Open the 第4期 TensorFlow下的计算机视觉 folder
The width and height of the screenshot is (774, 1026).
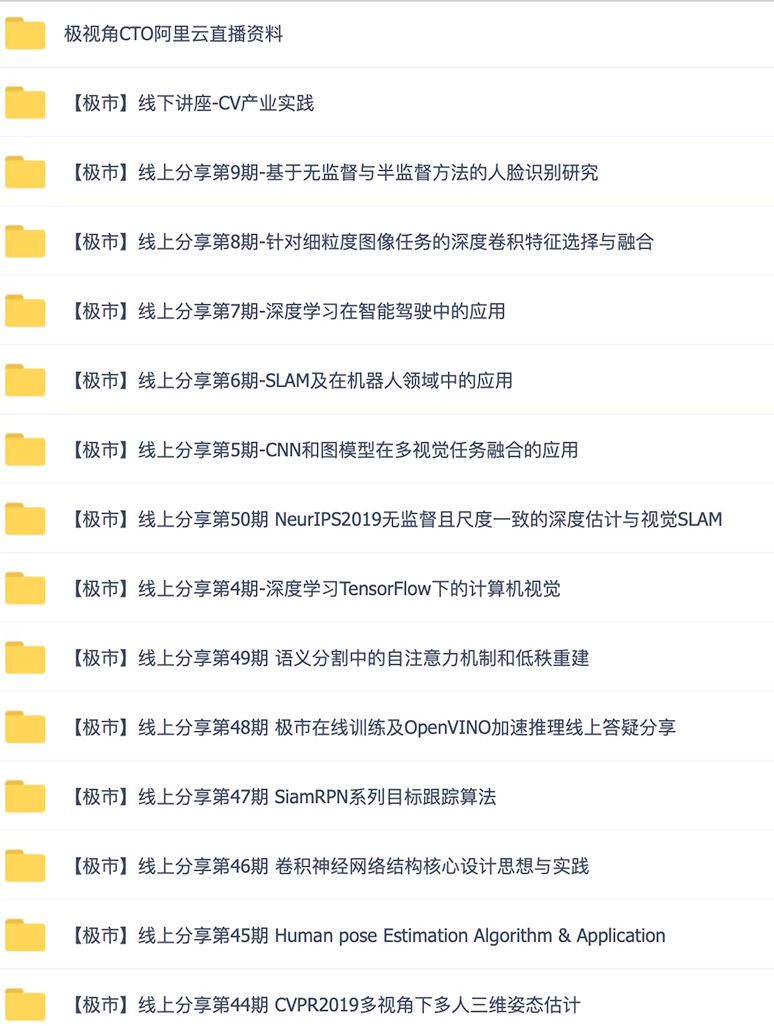pos(314,589)
